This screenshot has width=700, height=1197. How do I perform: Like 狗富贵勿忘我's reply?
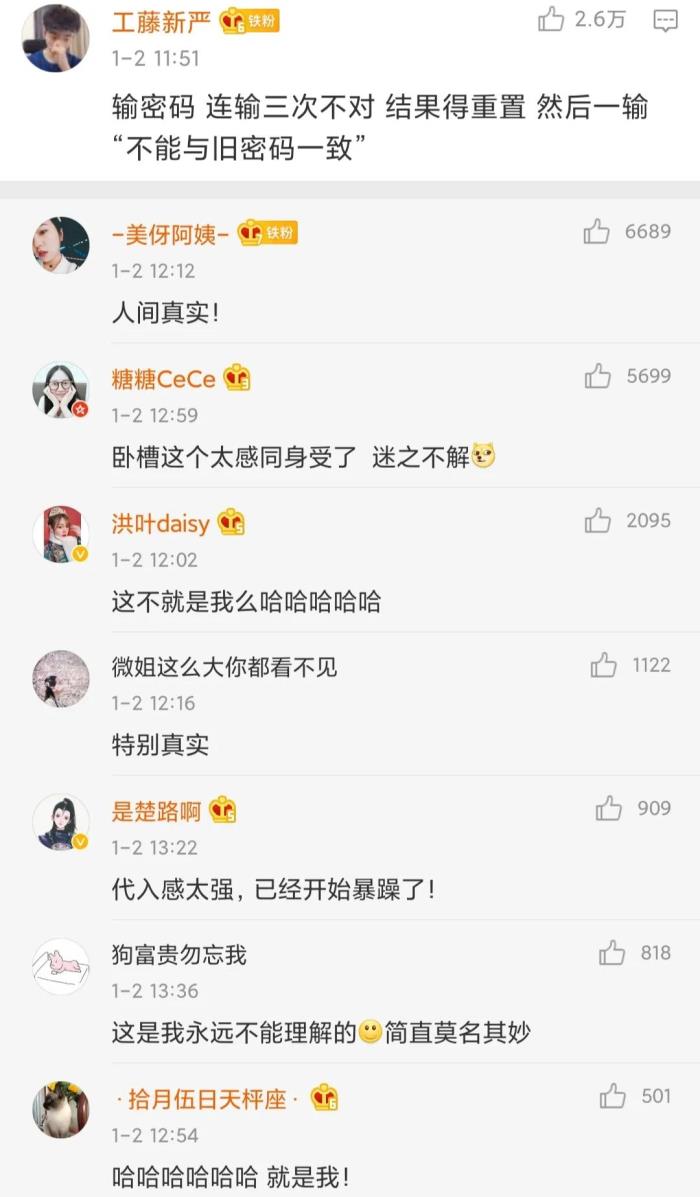612,953
